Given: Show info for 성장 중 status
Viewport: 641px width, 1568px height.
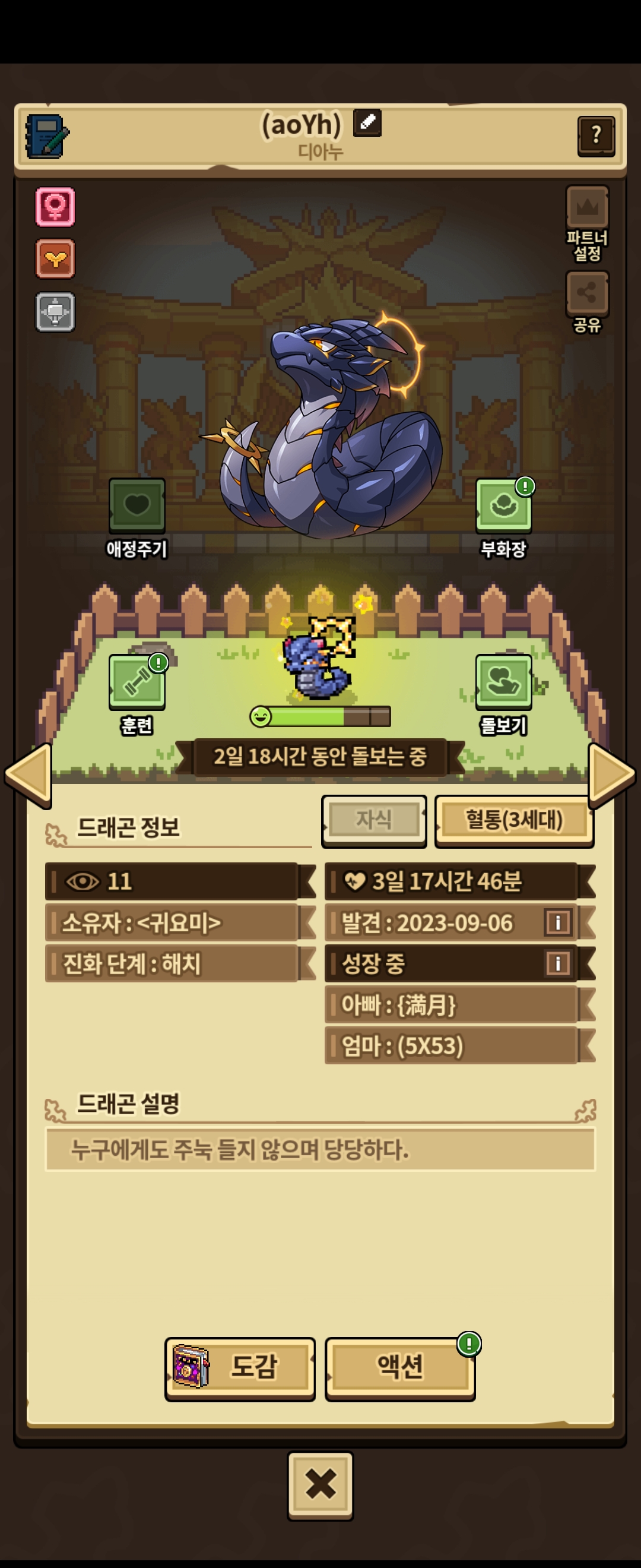Looking at the screenshot, I should tap(558, 963).
